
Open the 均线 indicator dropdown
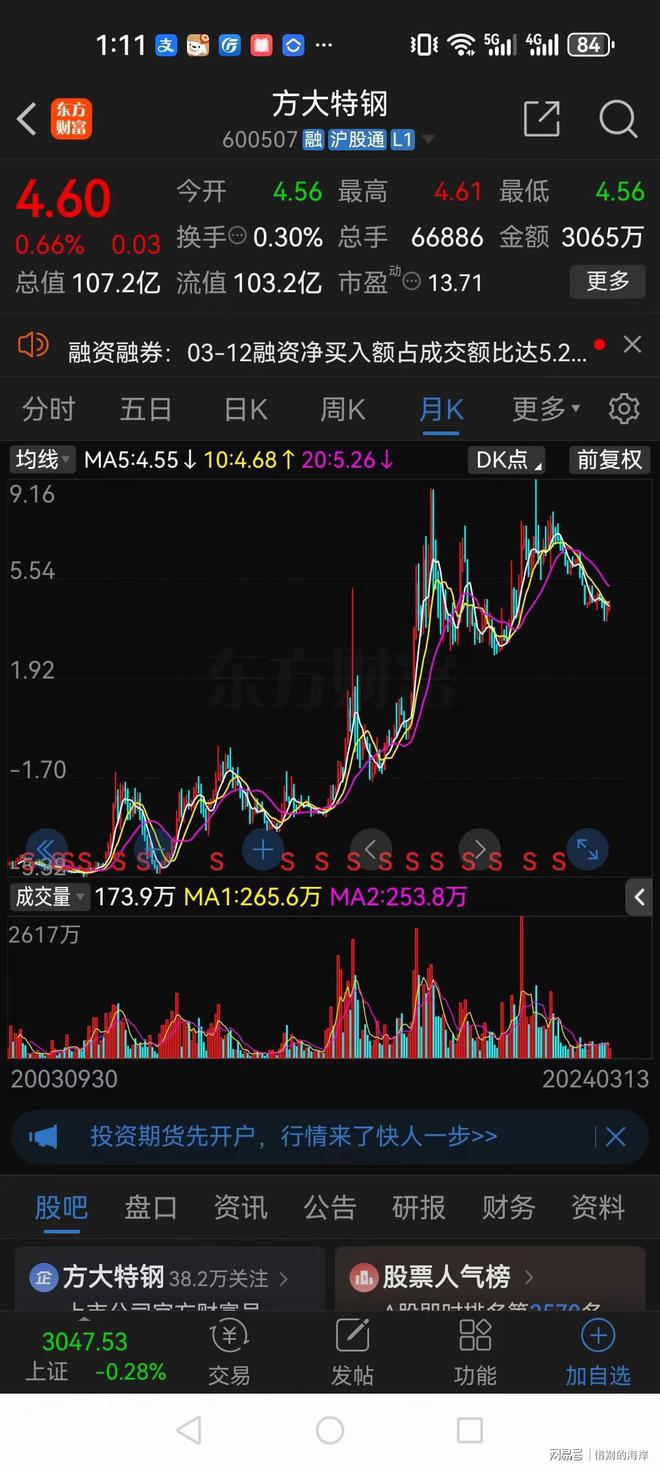click(x=43, y=460)
